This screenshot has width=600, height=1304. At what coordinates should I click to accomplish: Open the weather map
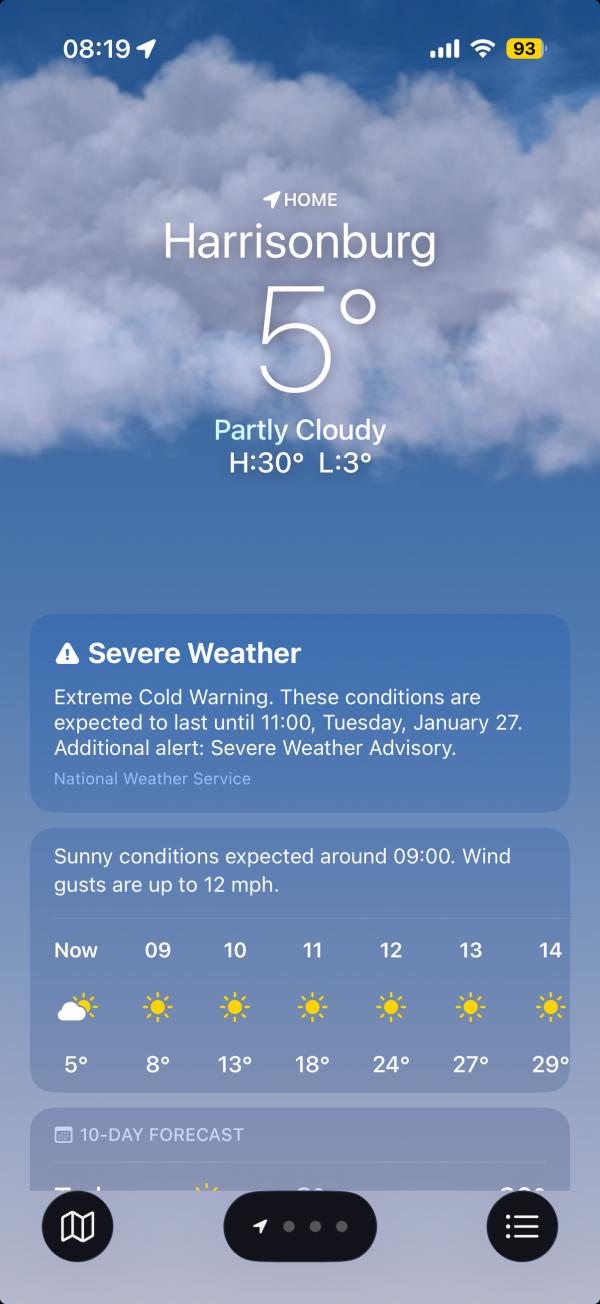coord(77,1226)
